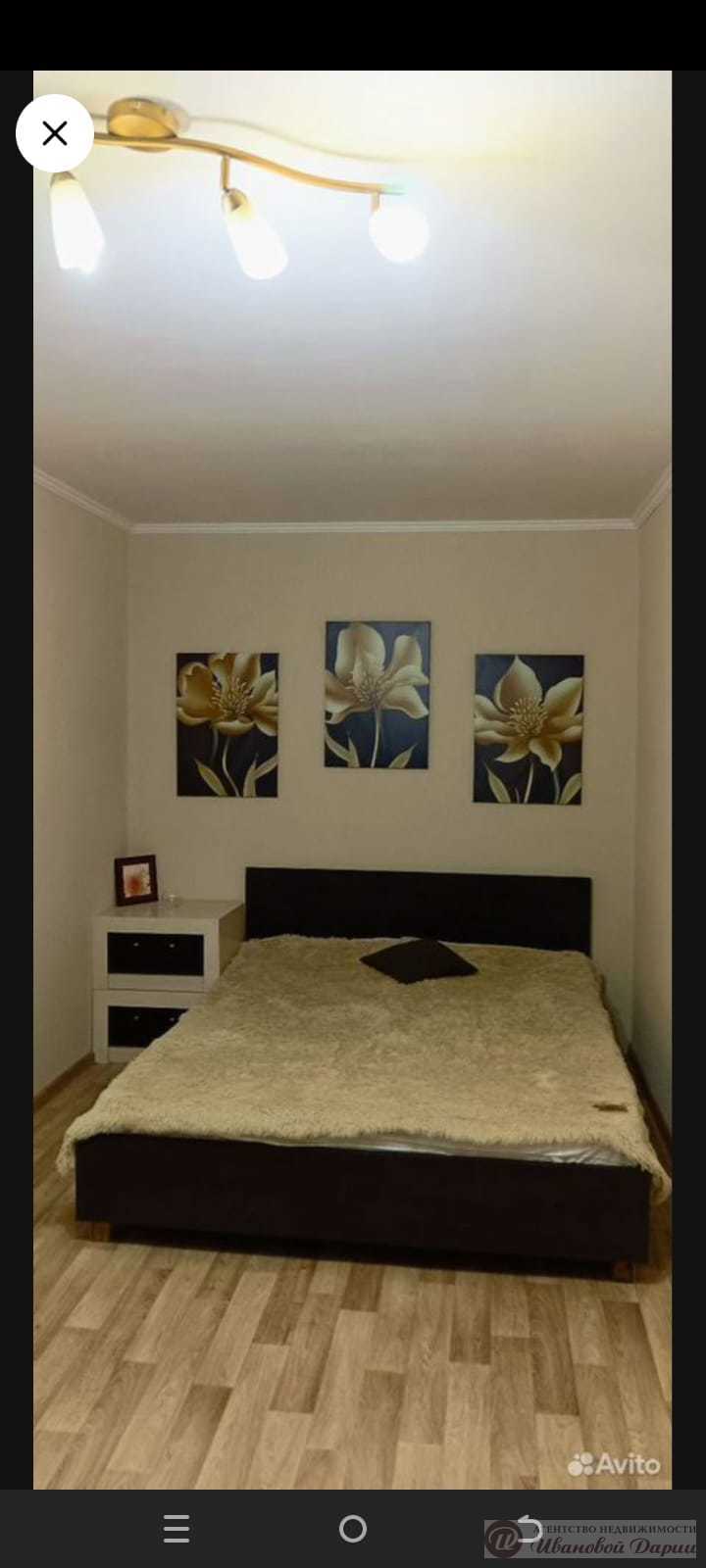Screen dimensions: 706x1568
Task: Tap the system home button
Action: (x=353, y=1529)
